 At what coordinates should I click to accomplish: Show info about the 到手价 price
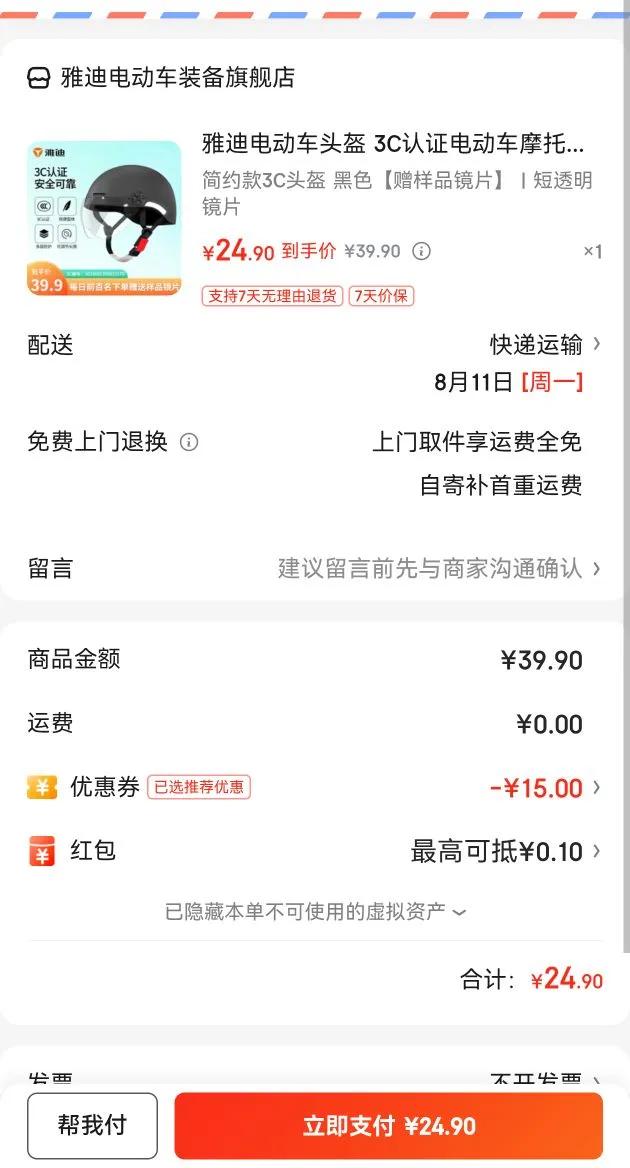pos(422,251)
